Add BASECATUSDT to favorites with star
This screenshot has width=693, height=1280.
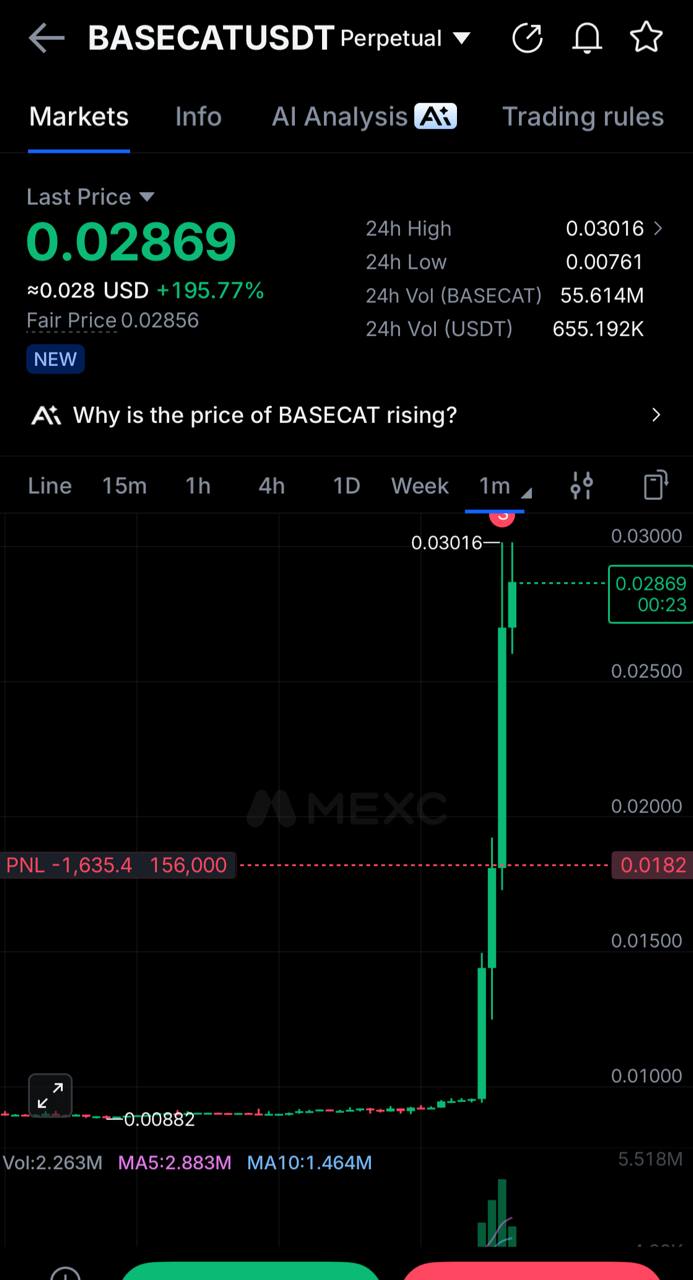[x=646, y=38]
